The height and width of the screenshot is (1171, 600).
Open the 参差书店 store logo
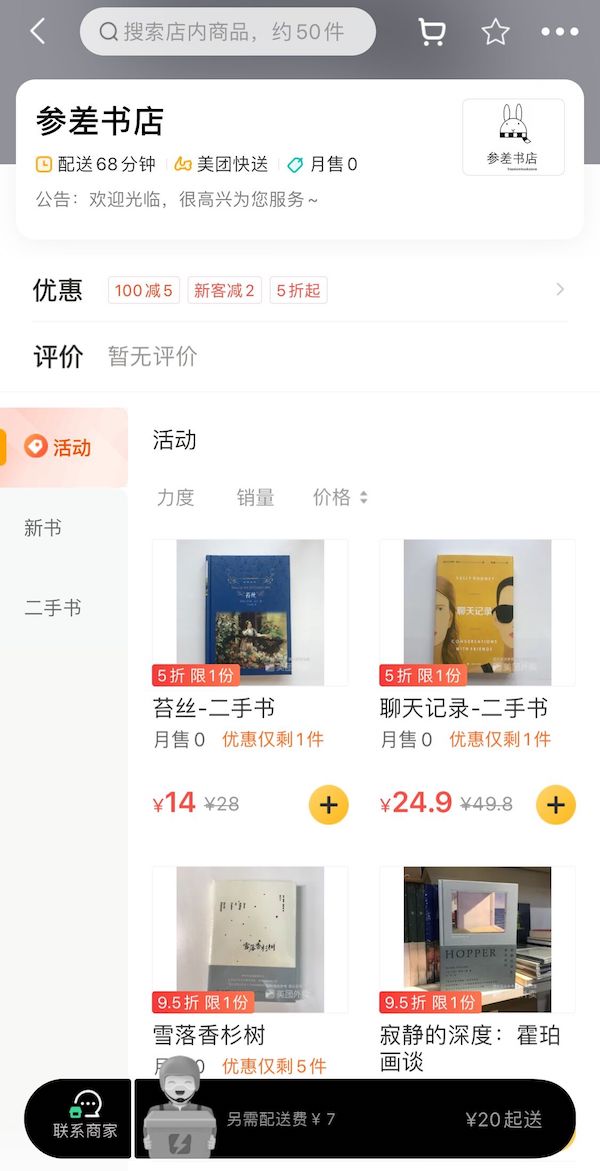[513, 137]
